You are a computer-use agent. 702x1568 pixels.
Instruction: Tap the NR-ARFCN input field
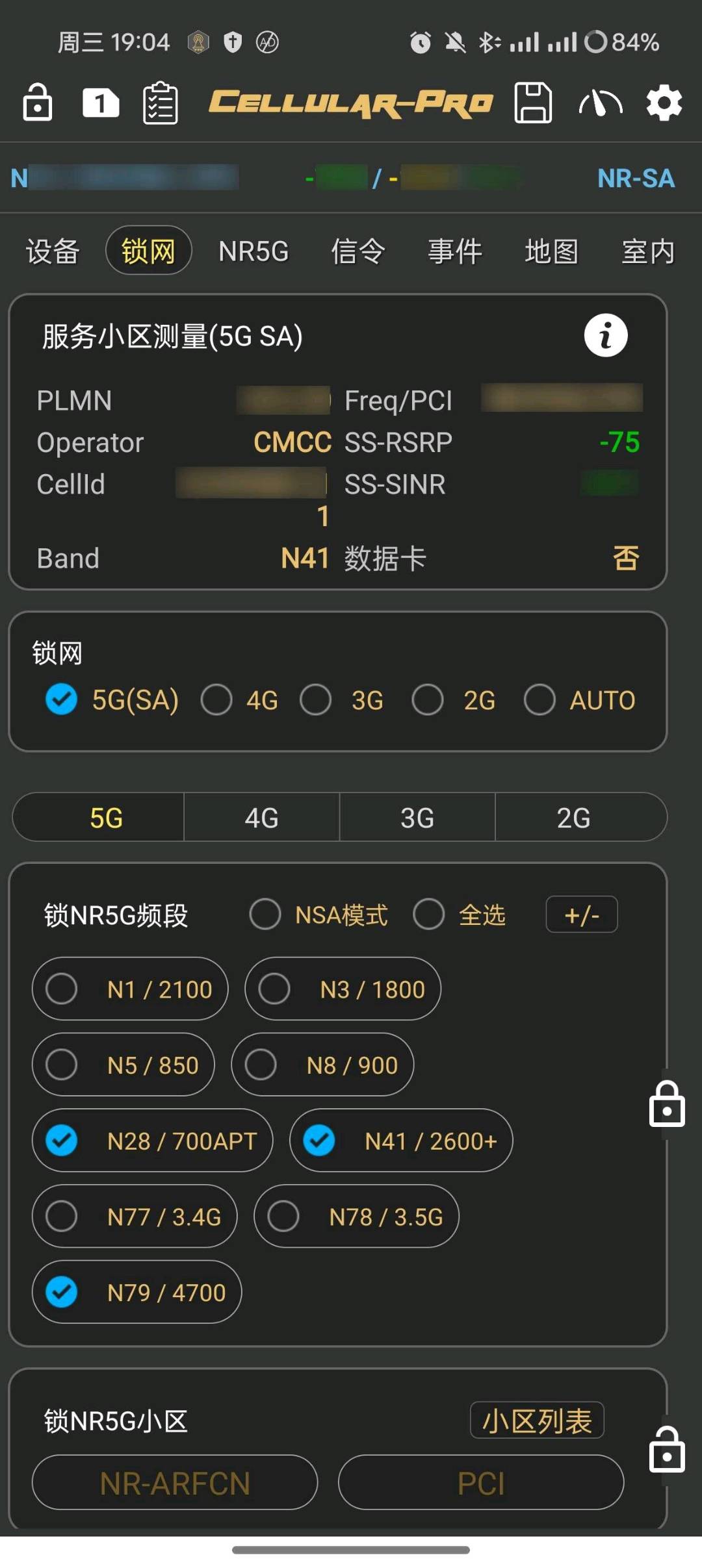pos(175,1483)
